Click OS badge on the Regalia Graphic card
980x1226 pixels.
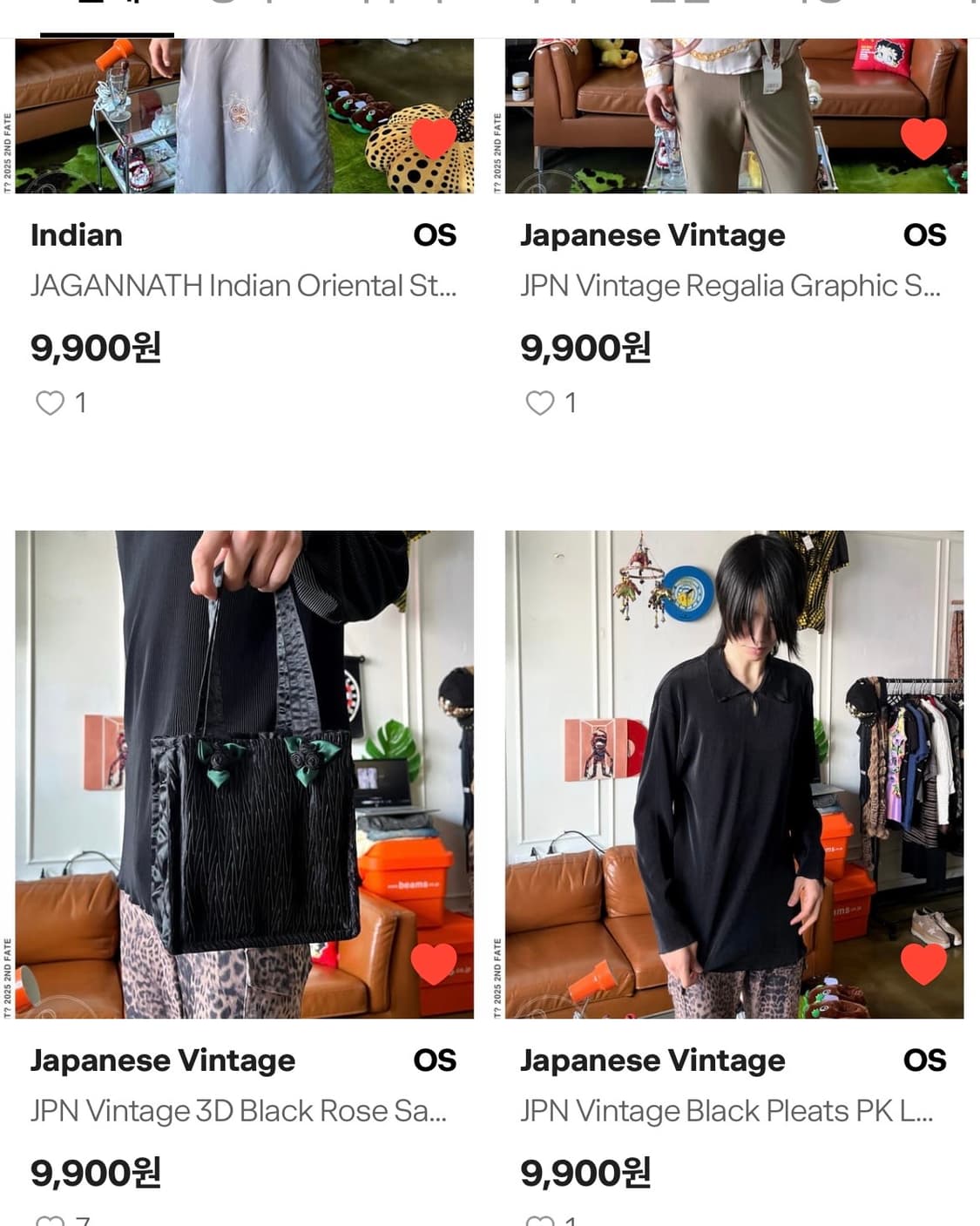click(925, 234)
